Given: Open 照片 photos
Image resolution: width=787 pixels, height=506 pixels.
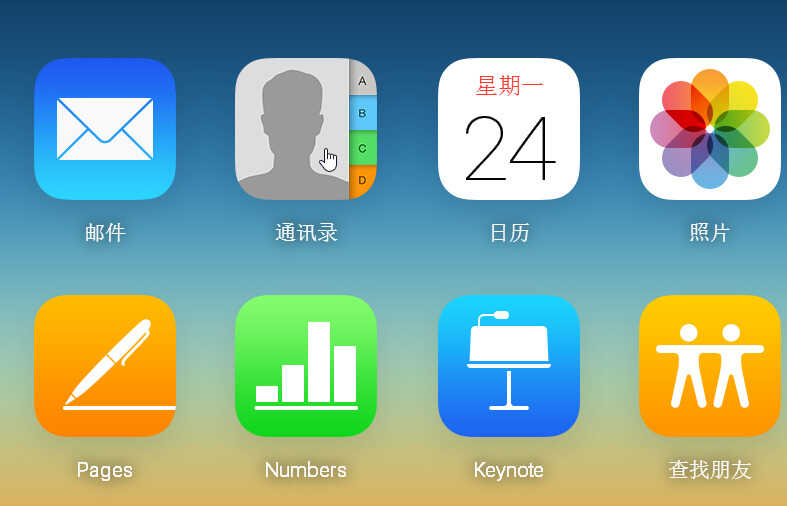Looking at the screenshot, I should tap(710, 129).
